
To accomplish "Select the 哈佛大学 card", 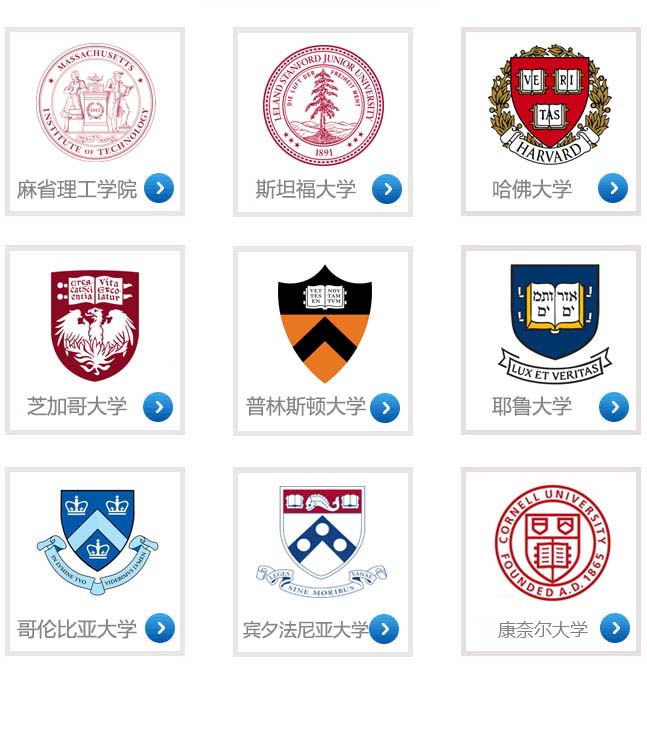I will (x=551, y=121).
